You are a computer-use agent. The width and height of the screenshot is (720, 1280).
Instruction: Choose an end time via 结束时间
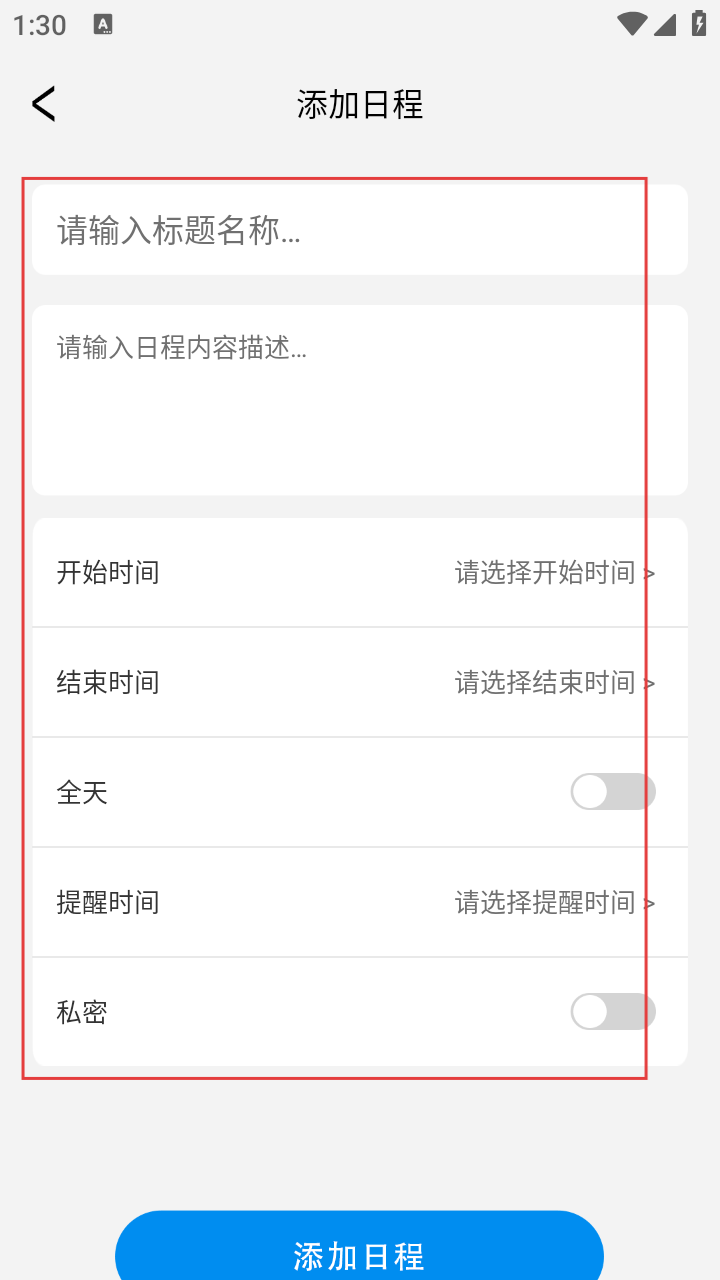[x=555, y=683]
